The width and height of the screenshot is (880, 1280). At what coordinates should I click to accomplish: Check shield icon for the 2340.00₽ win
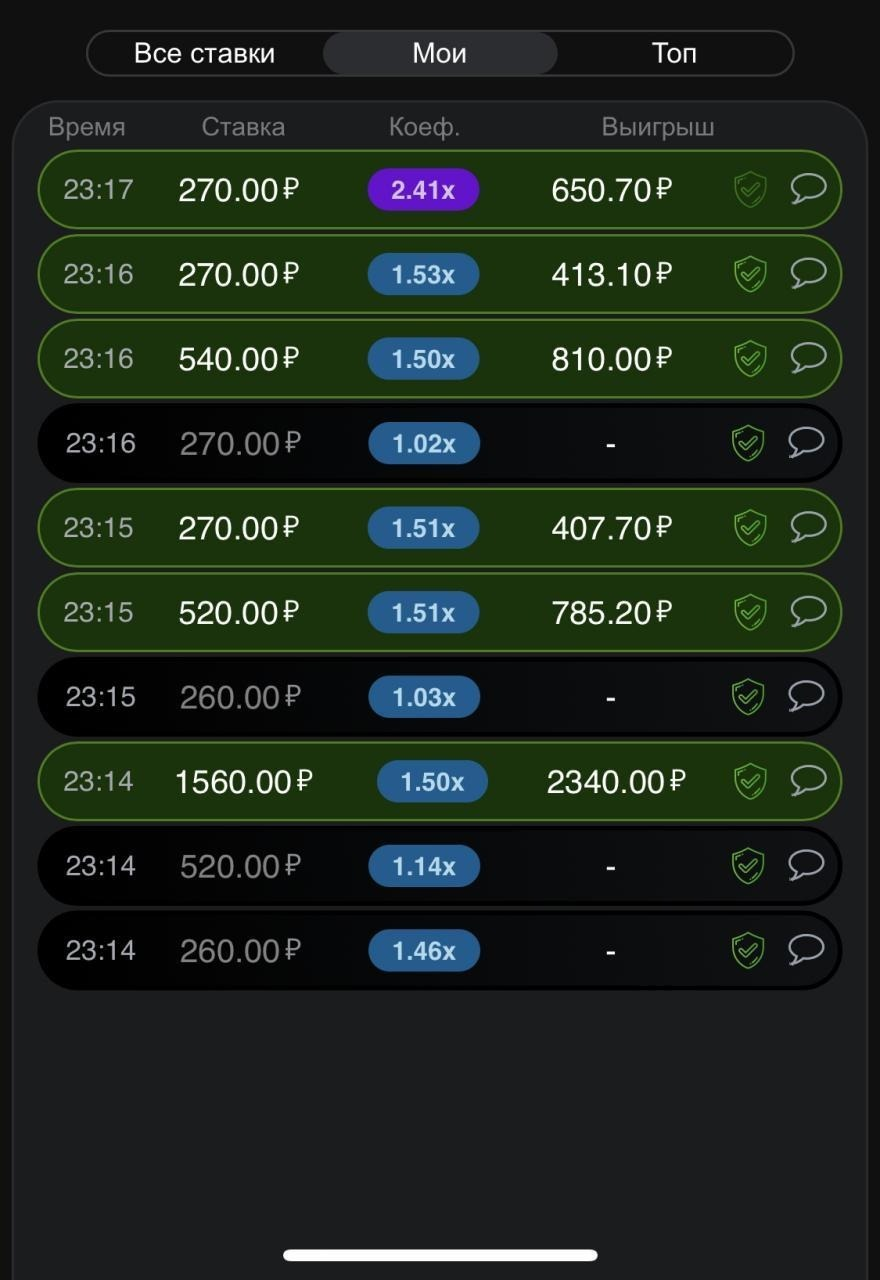[750, 781]
